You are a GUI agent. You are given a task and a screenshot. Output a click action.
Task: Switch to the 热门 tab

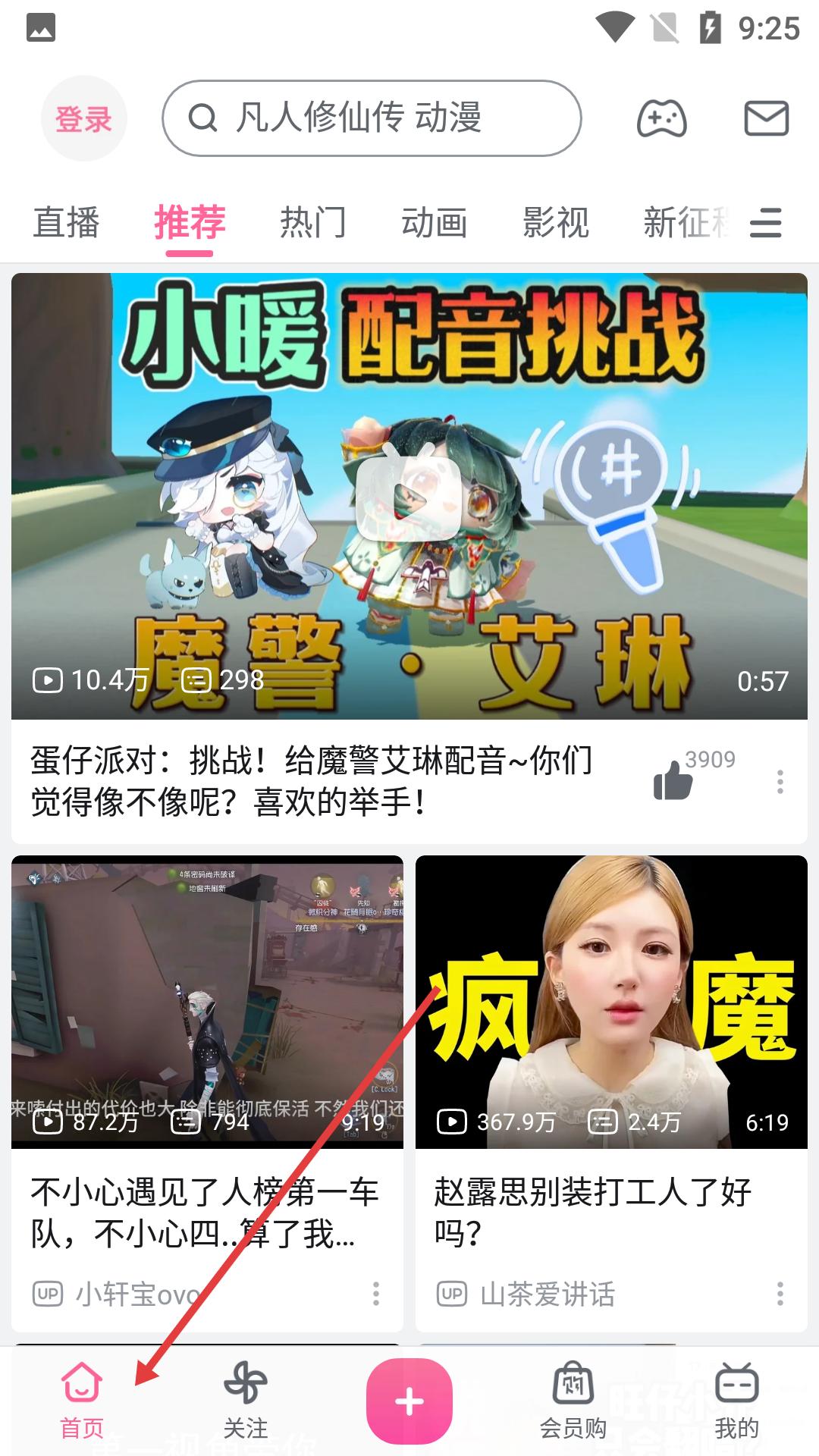coord(313,223)
